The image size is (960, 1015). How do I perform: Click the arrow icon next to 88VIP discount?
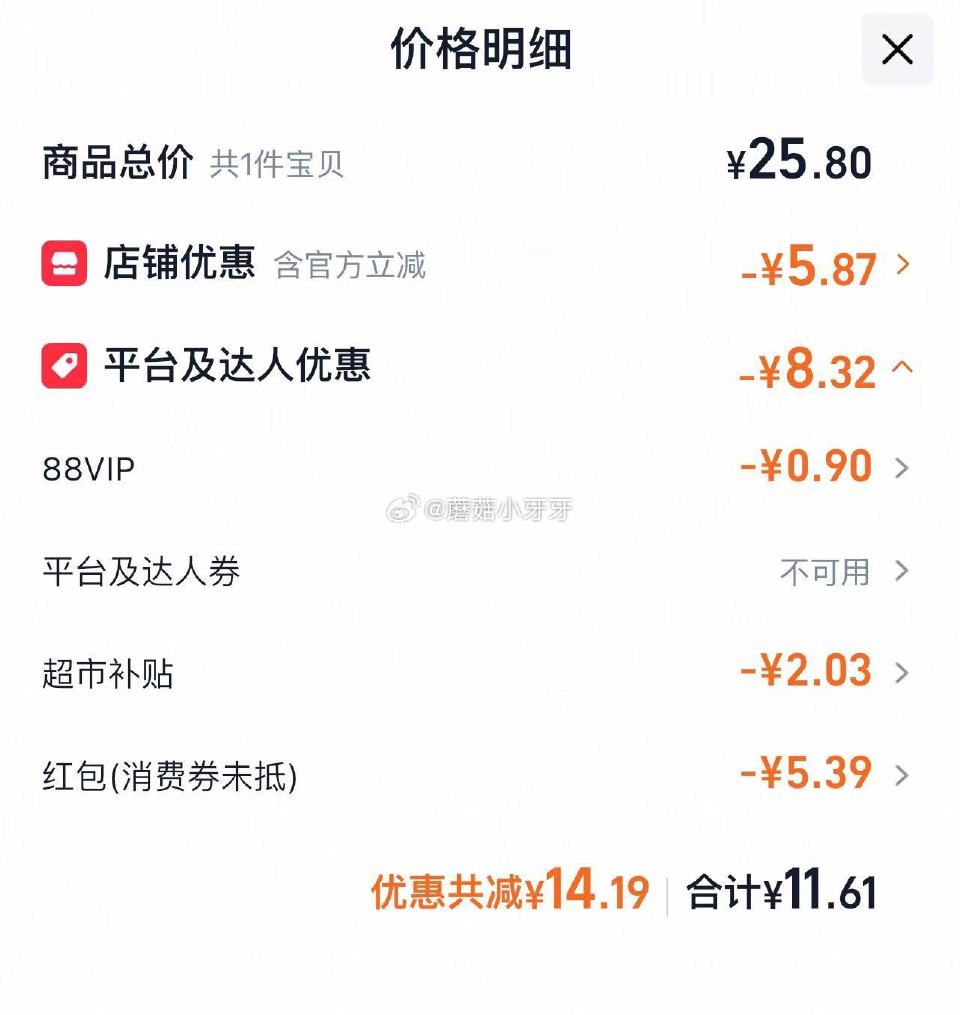(903, 466)
